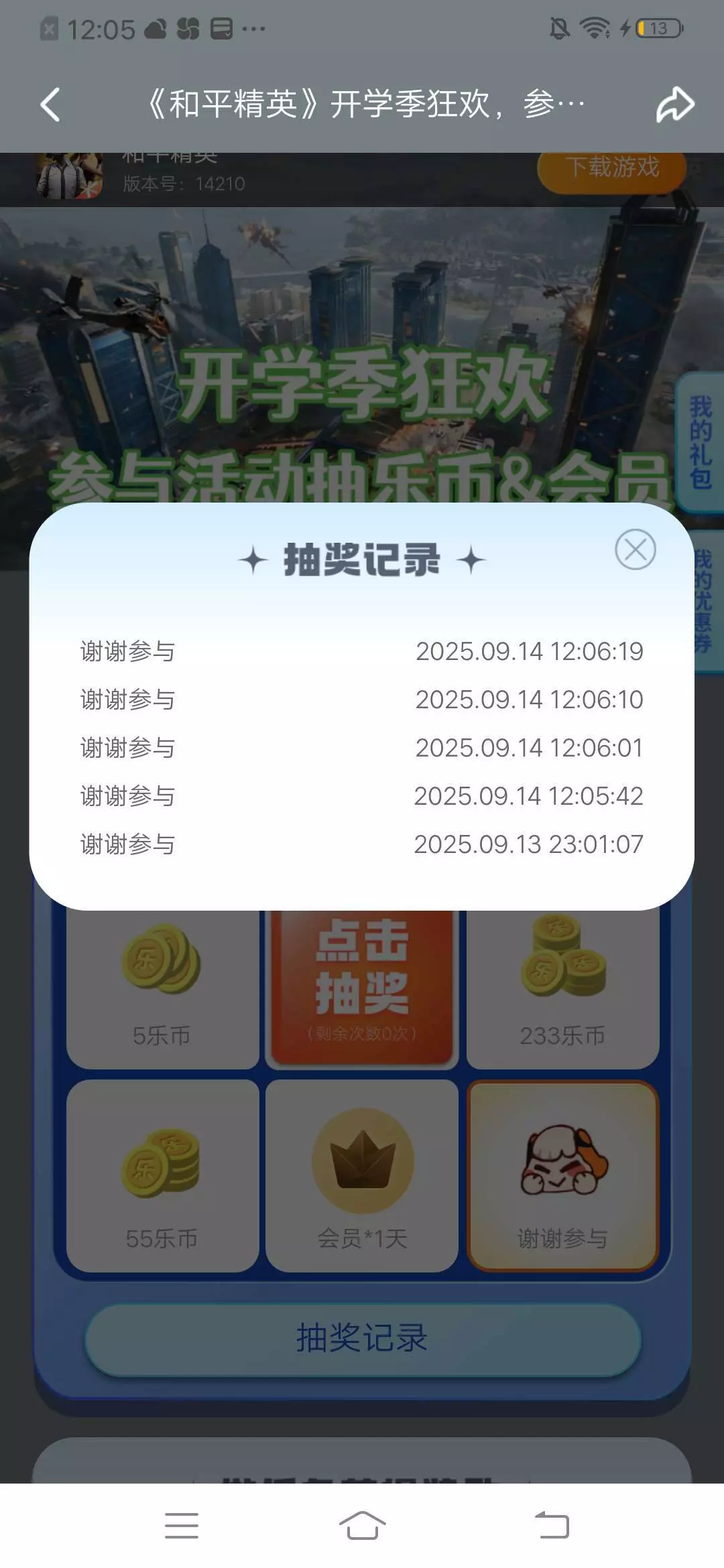Image resolution: width=724 pixels, height=1568 pixels.
Task: Close the 抽奖记录 dialog
Action: [635, 549]
